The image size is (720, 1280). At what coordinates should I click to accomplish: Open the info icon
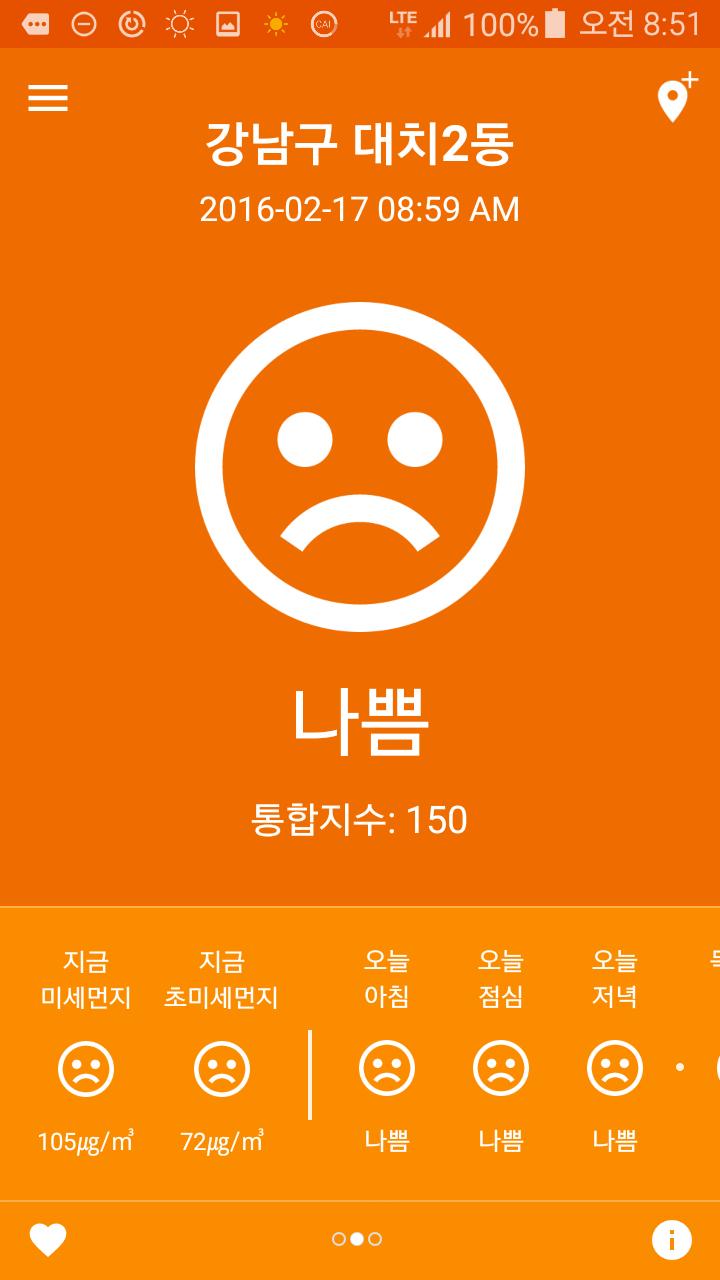(672, 1240)
